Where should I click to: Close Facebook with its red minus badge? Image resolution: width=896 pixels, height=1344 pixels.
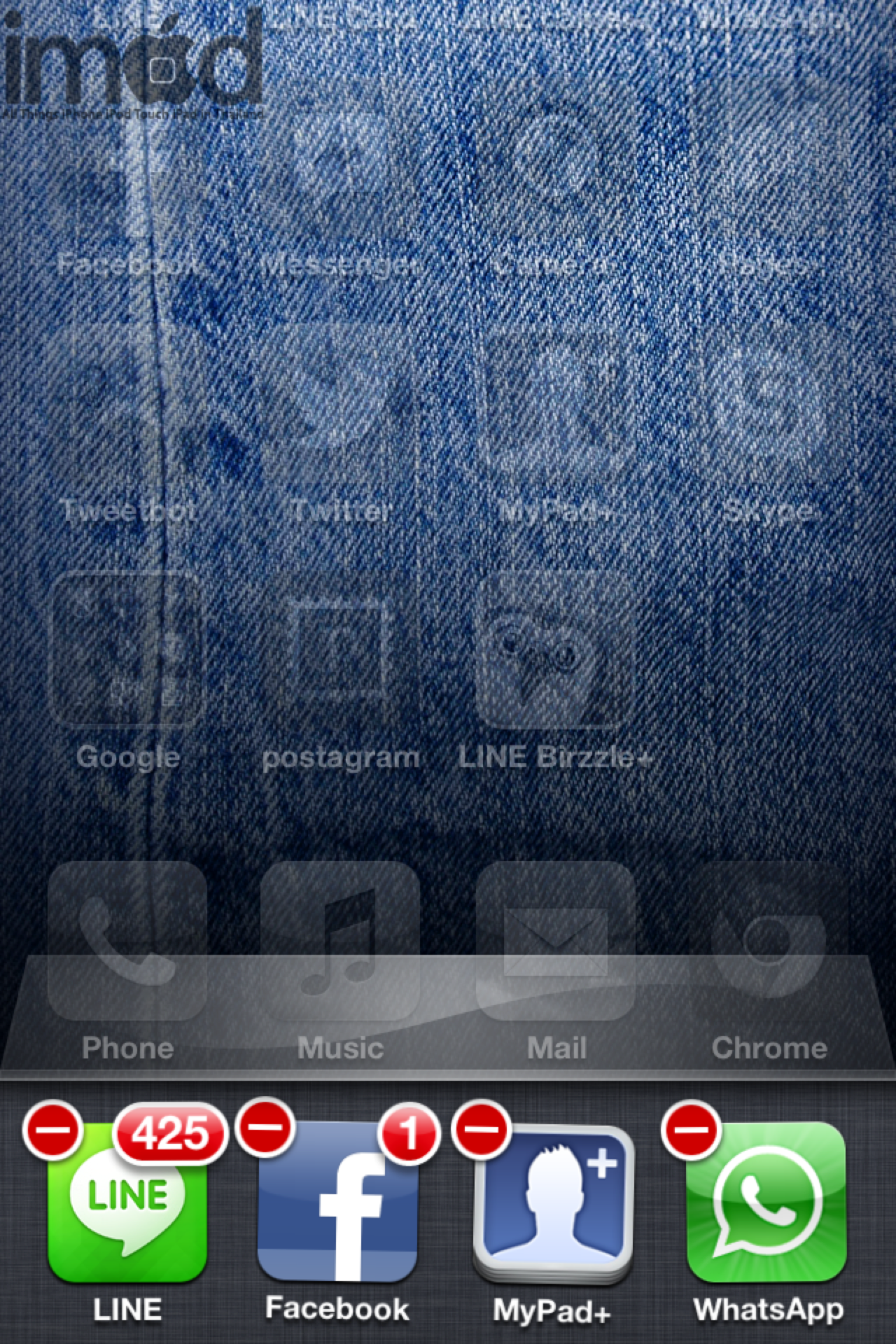[x=265, y=1126]
